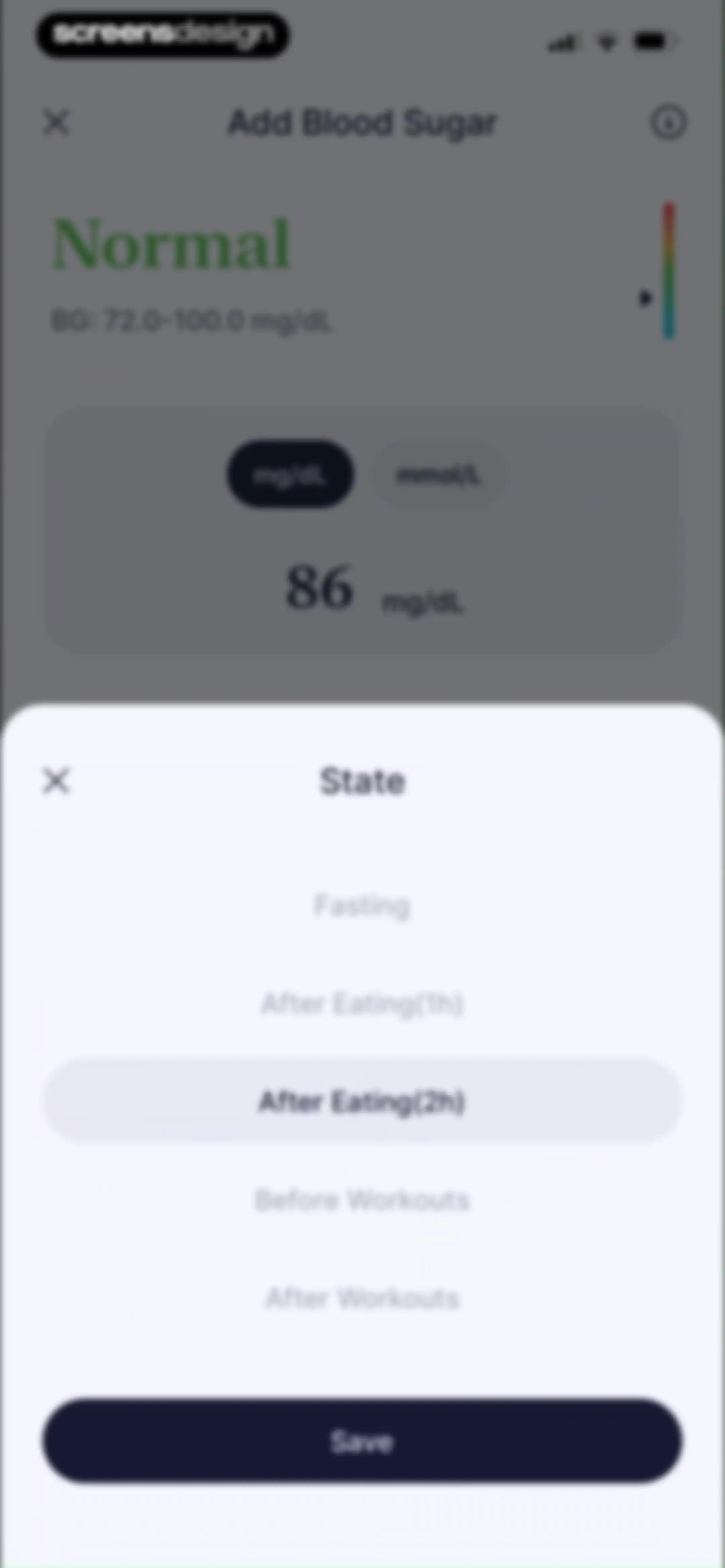The height and width of the screenshot is (1568, 725).
Task: Pick the Before Workouts state
Action: (x=362, y=1200)
